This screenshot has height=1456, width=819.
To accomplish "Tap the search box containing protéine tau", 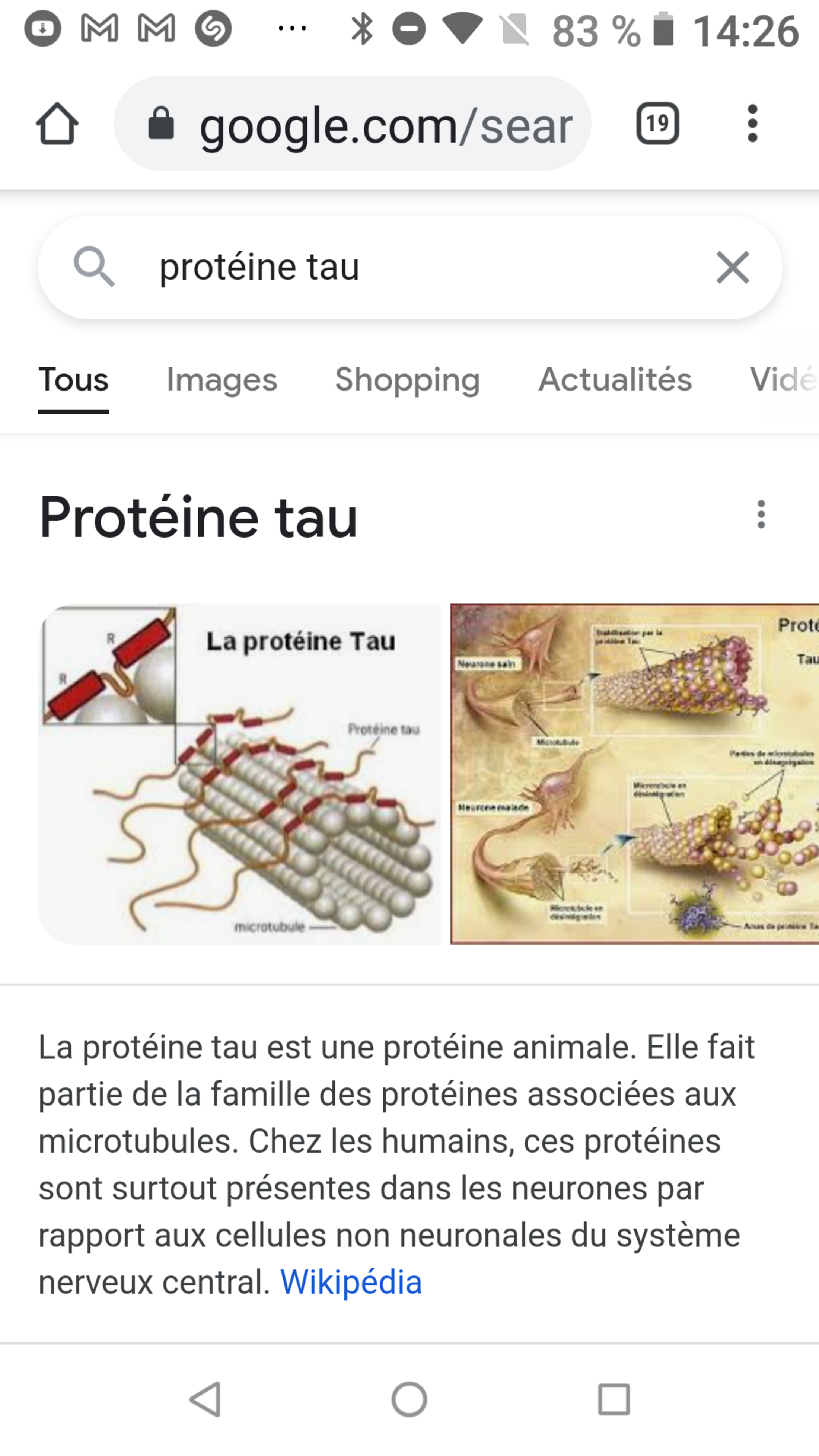I will click(x=396, y=267).
